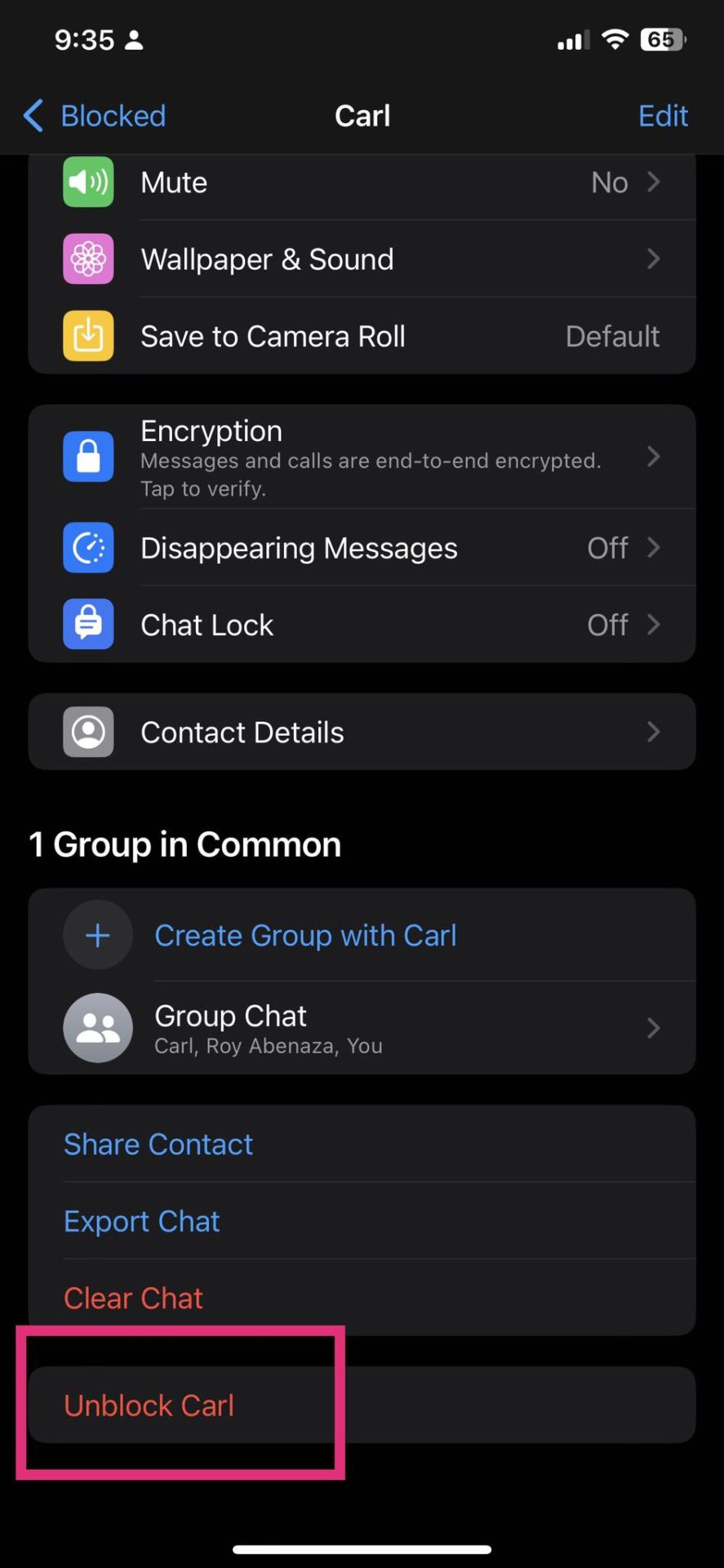Go back to the Blocked list
This screenshot has height=1568, width=724.
coord(91,115)
